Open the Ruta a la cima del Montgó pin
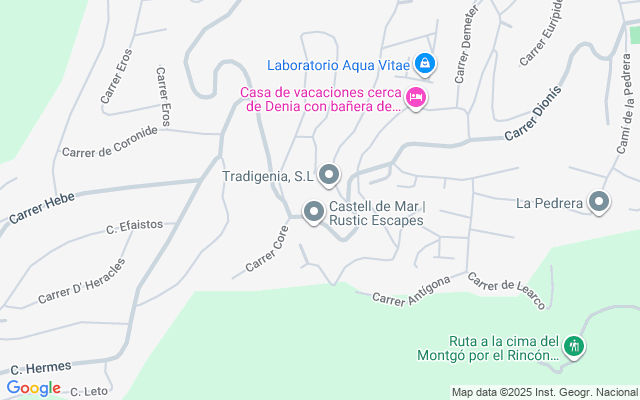 [x=573, y=347]
